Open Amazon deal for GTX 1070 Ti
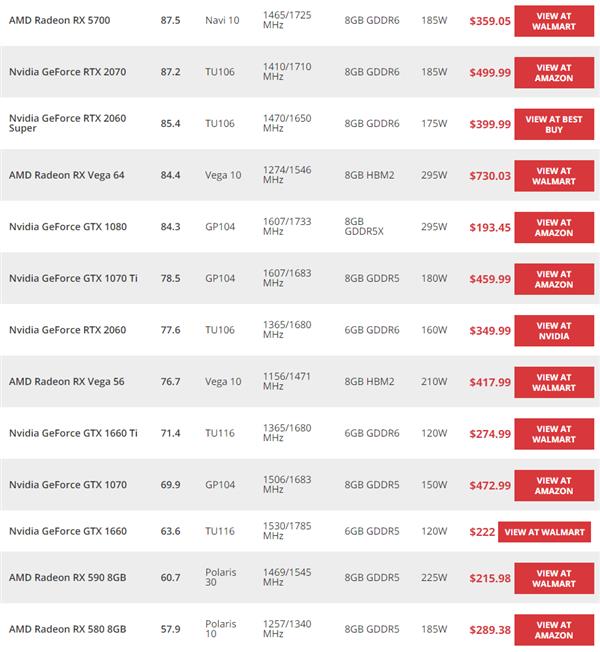This screenshot has width=600, height=652. [553, 279]
